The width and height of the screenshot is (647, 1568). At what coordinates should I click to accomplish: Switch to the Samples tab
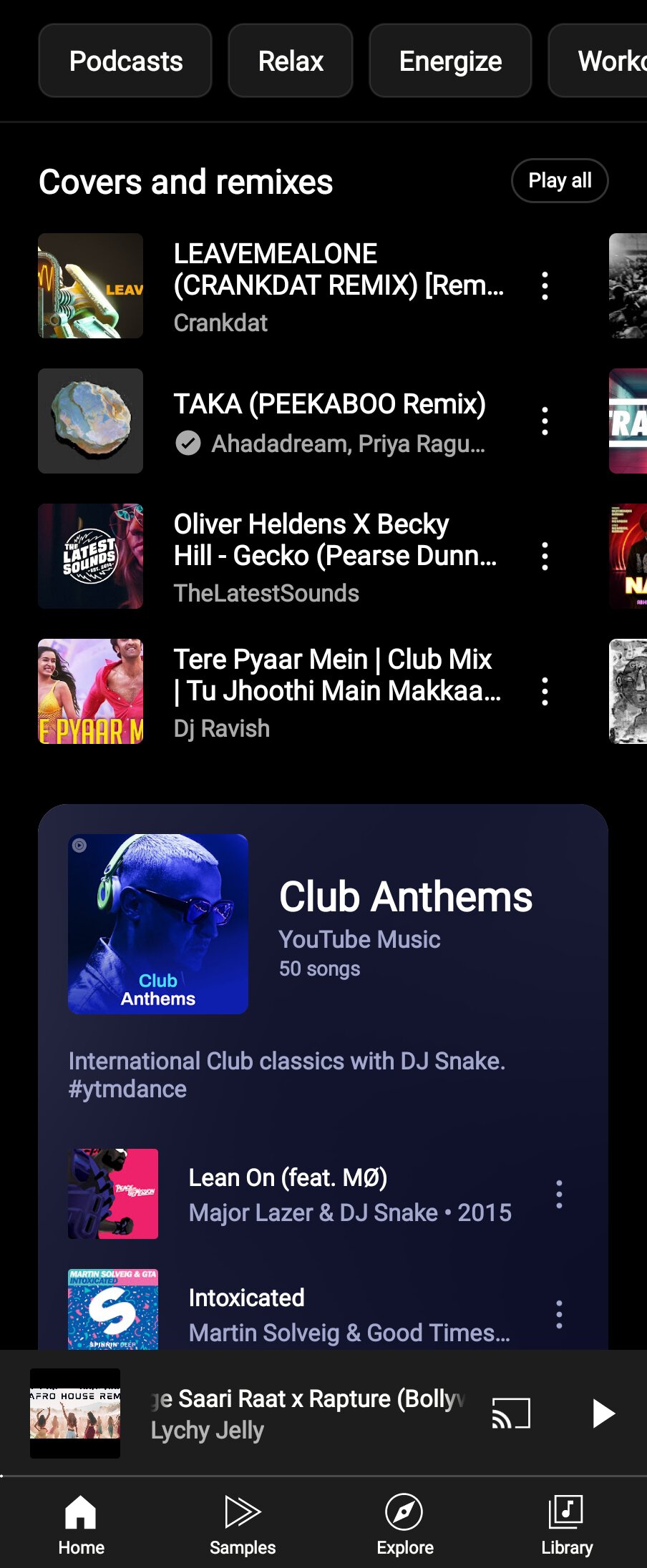[x=243, y=1524]
